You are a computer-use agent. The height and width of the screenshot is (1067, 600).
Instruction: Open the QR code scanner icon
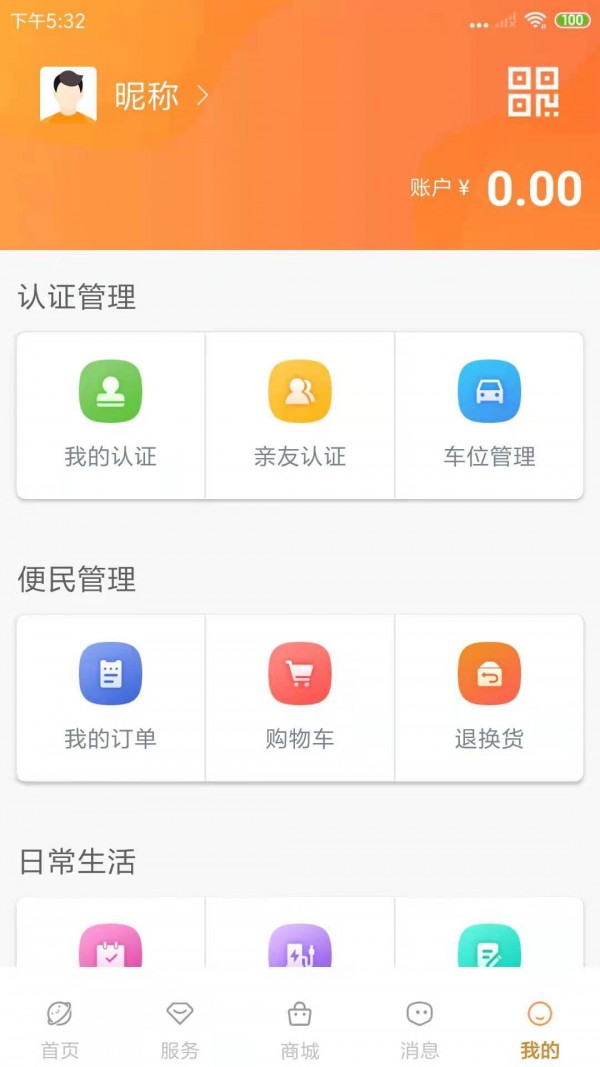coord(533,92)
